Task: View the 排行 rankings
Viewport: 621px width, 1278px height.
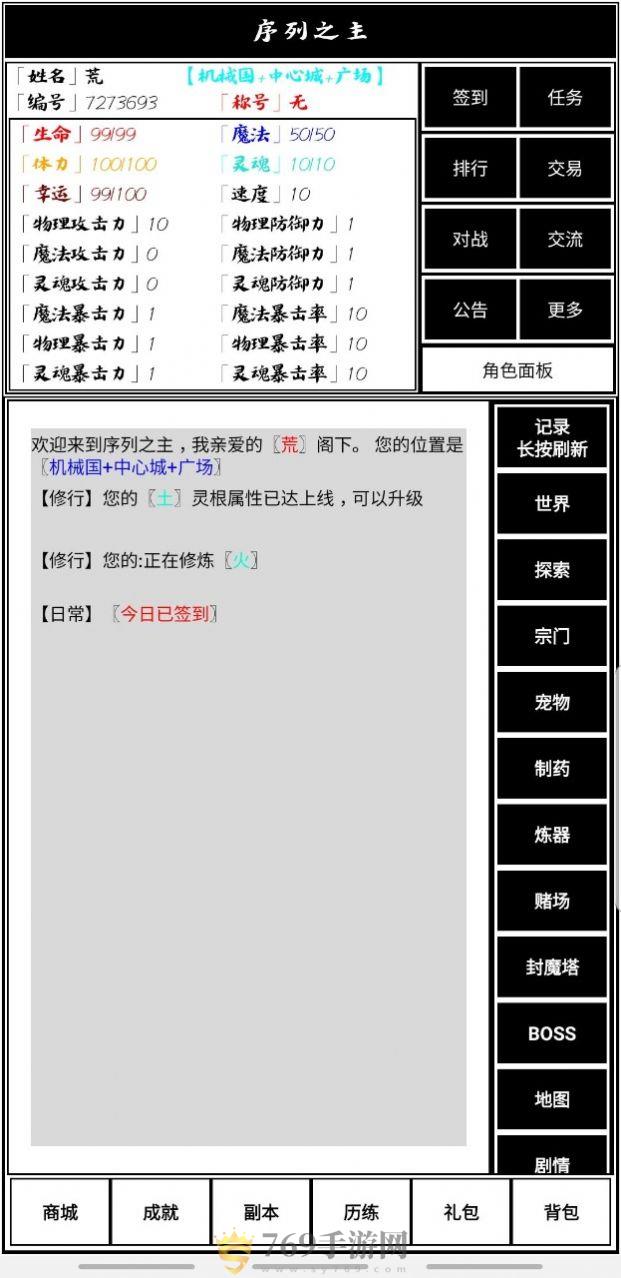Action: click(x=469, y=169)
